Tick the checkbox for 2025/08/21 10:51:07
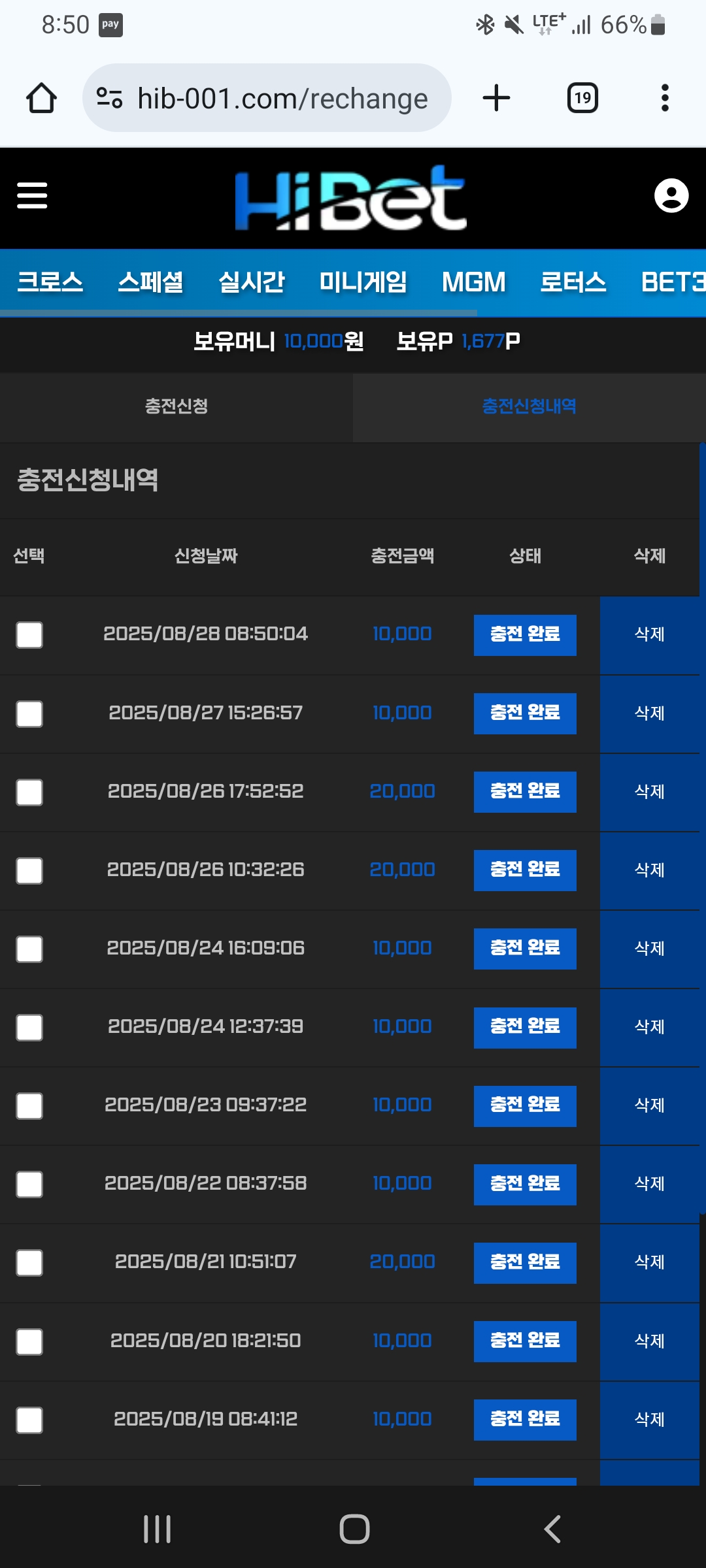The image size is (706, 1568). [x=29, y=1262]
